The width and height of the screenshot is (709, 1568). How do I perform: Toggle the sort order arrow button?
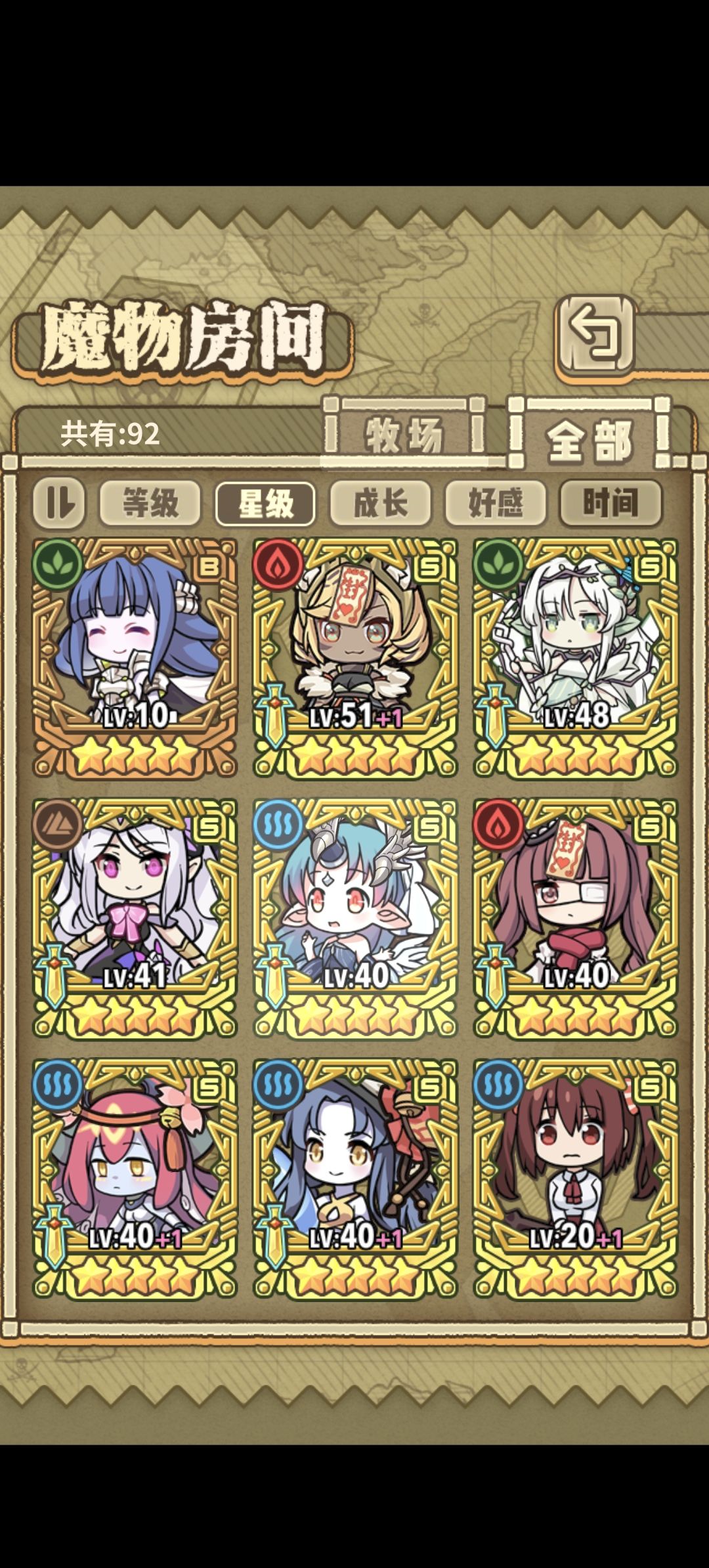click(x=59, y=504)
